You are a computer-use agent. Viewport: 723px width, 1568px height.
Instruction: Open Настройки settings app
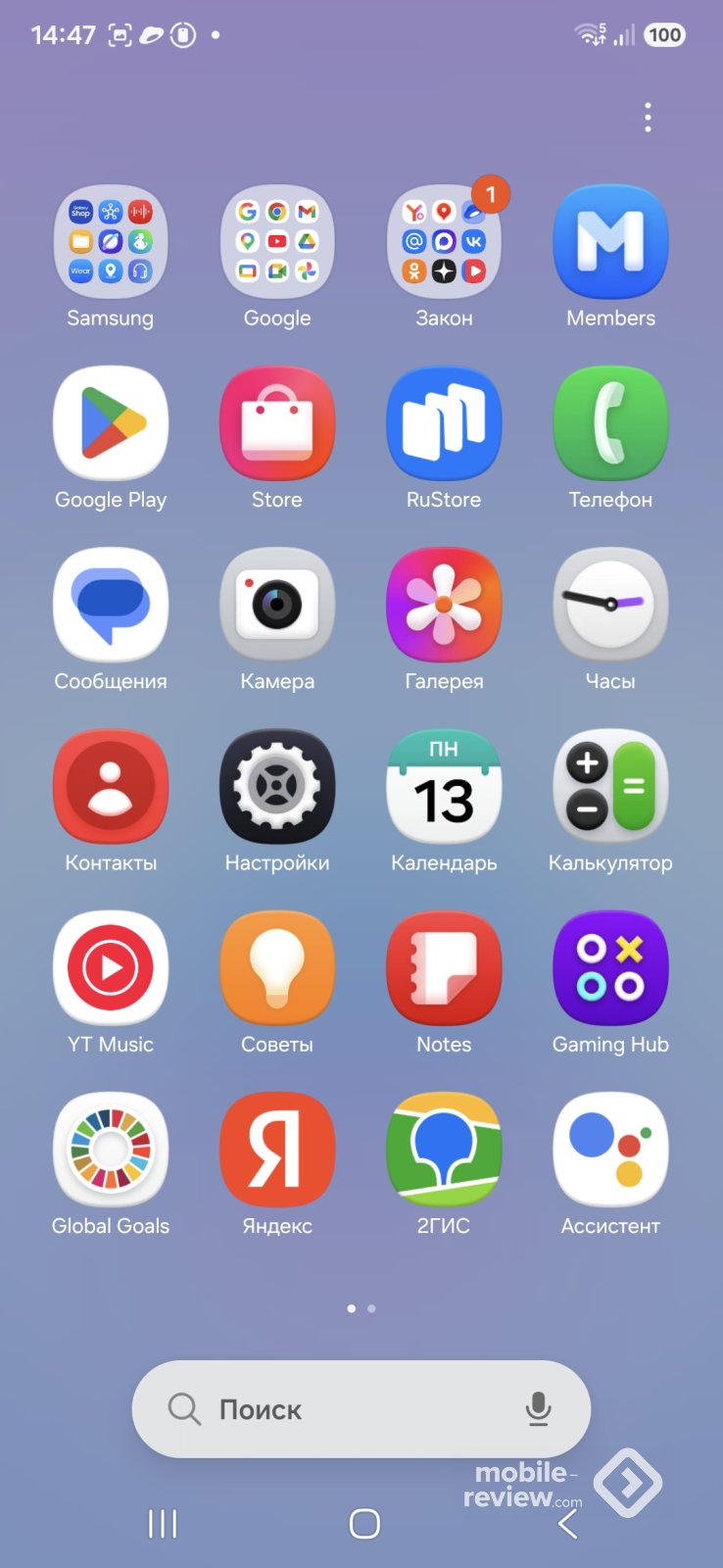point(277,786)
